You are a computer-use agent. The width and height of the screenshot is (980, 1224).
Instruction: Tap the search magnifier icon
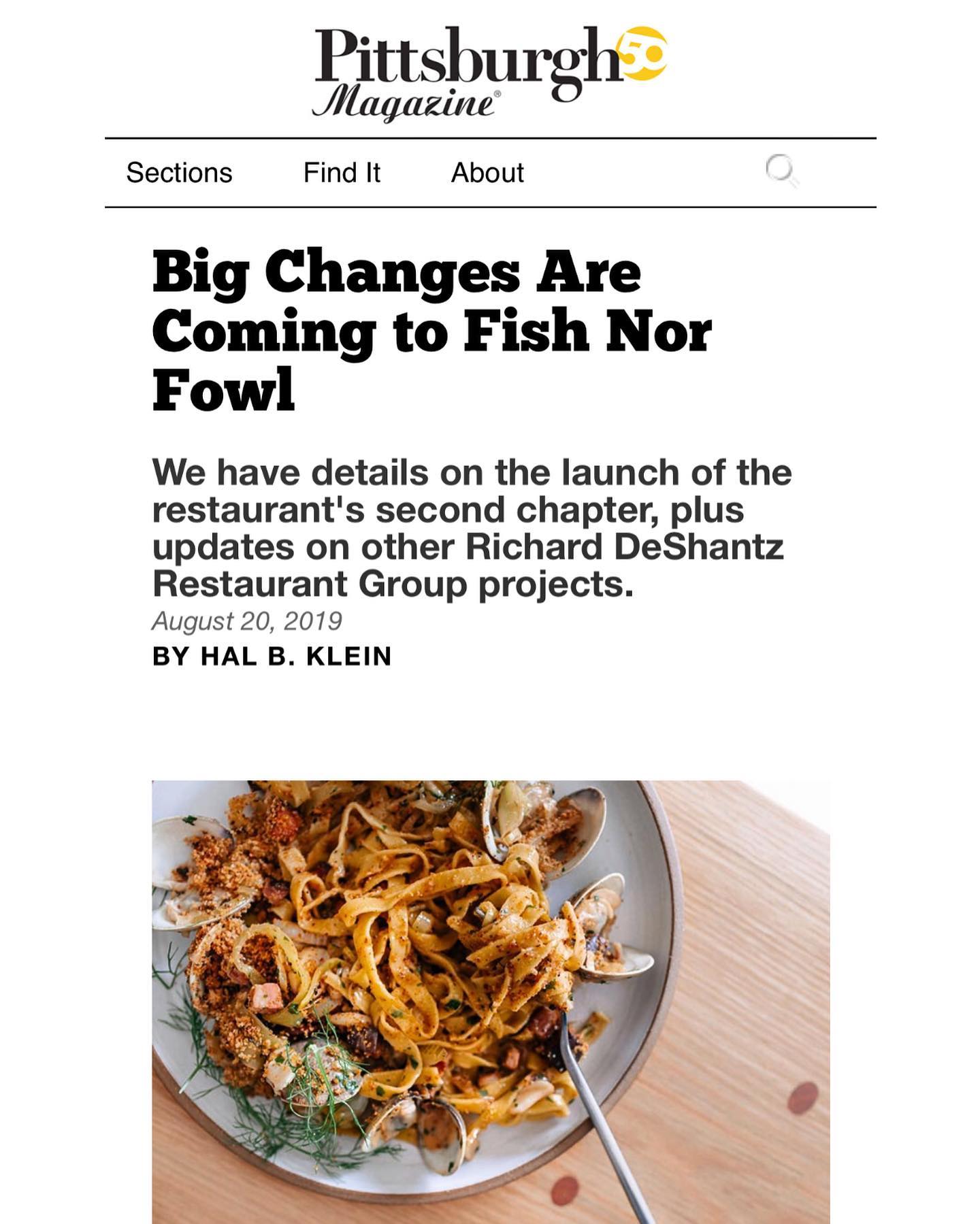781,170
